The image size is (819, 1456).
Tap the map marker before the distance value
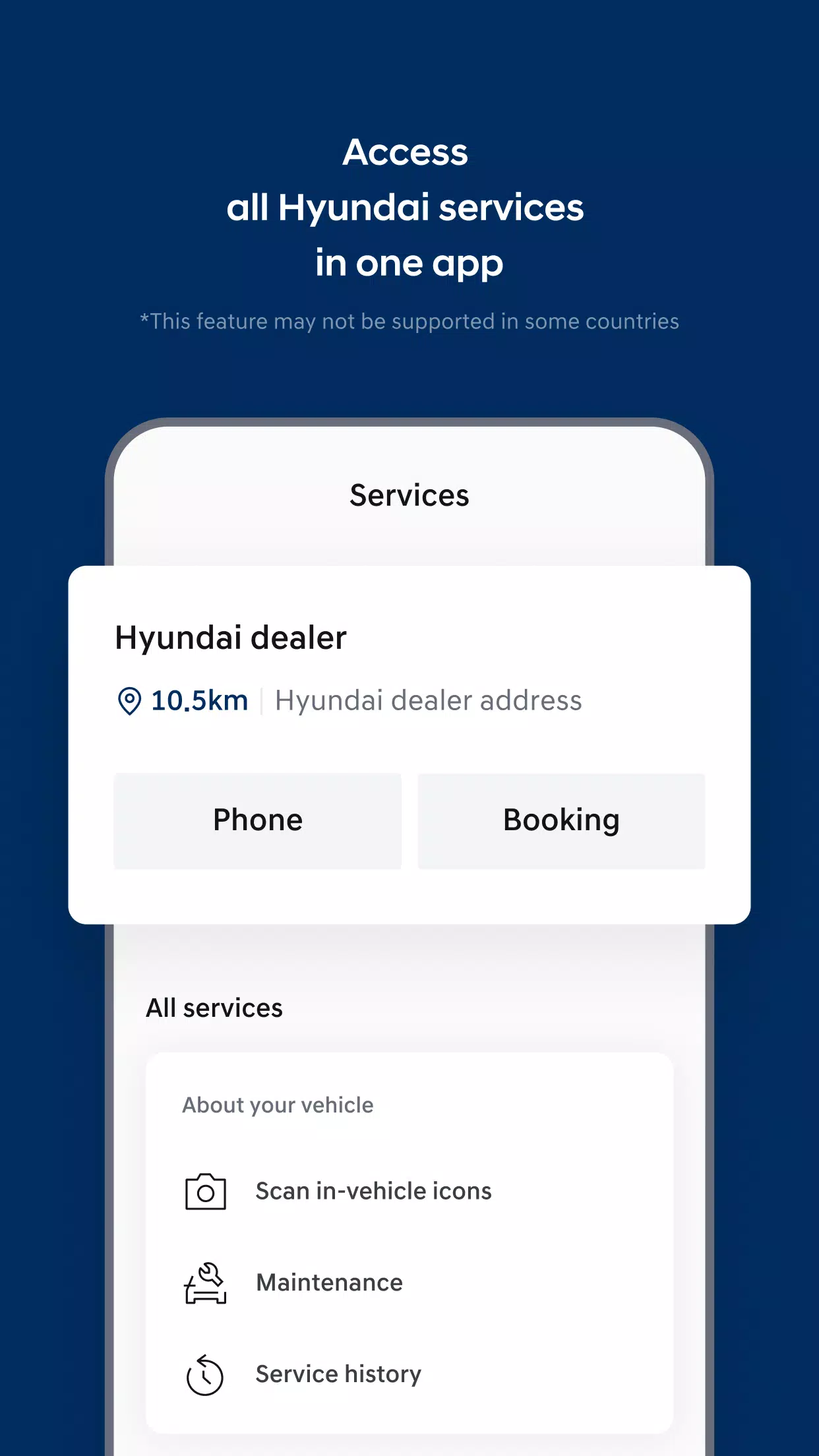click(129, 700)
